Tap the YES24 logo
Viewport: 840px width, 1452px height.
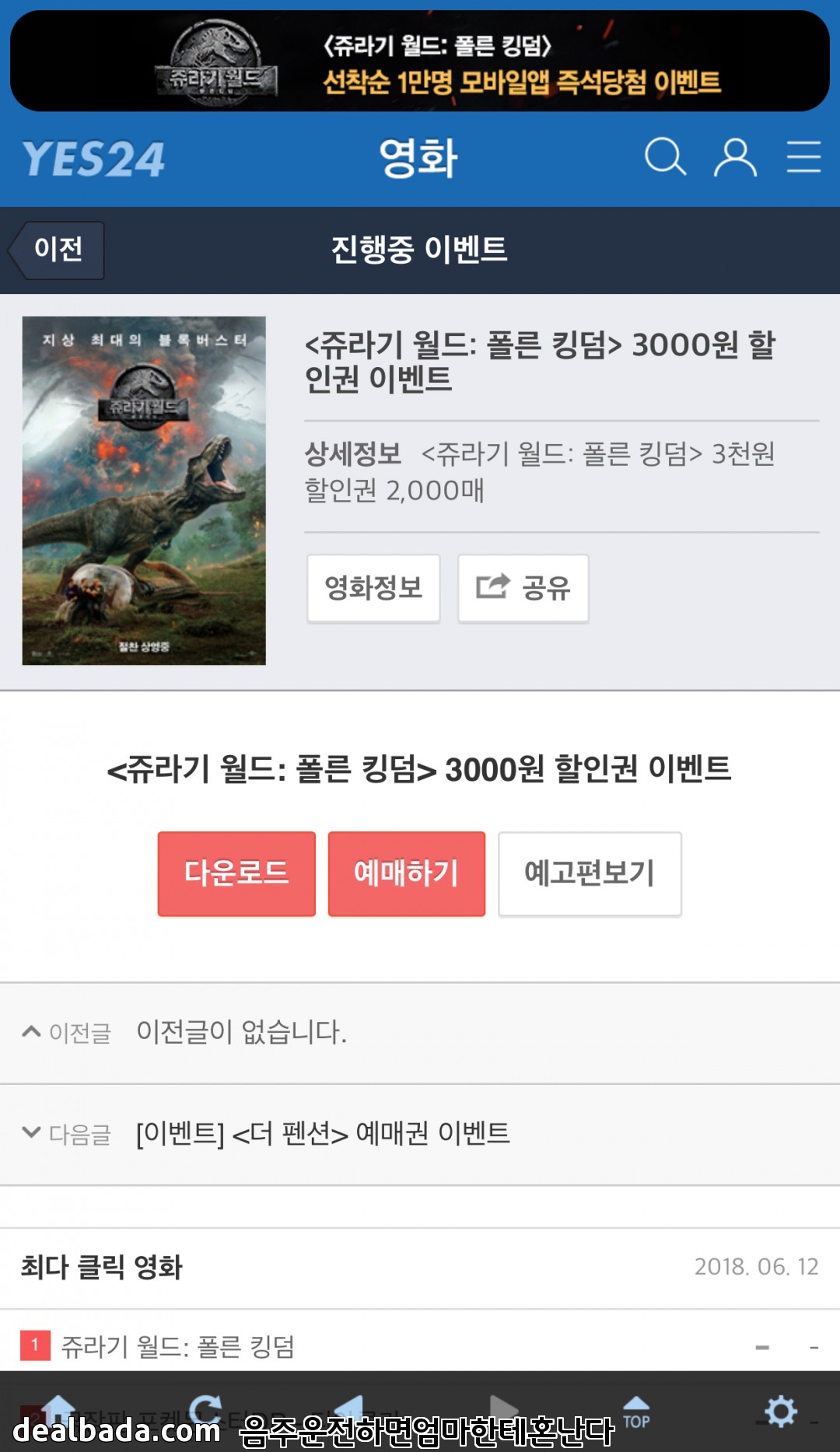[x=93, y=159]
